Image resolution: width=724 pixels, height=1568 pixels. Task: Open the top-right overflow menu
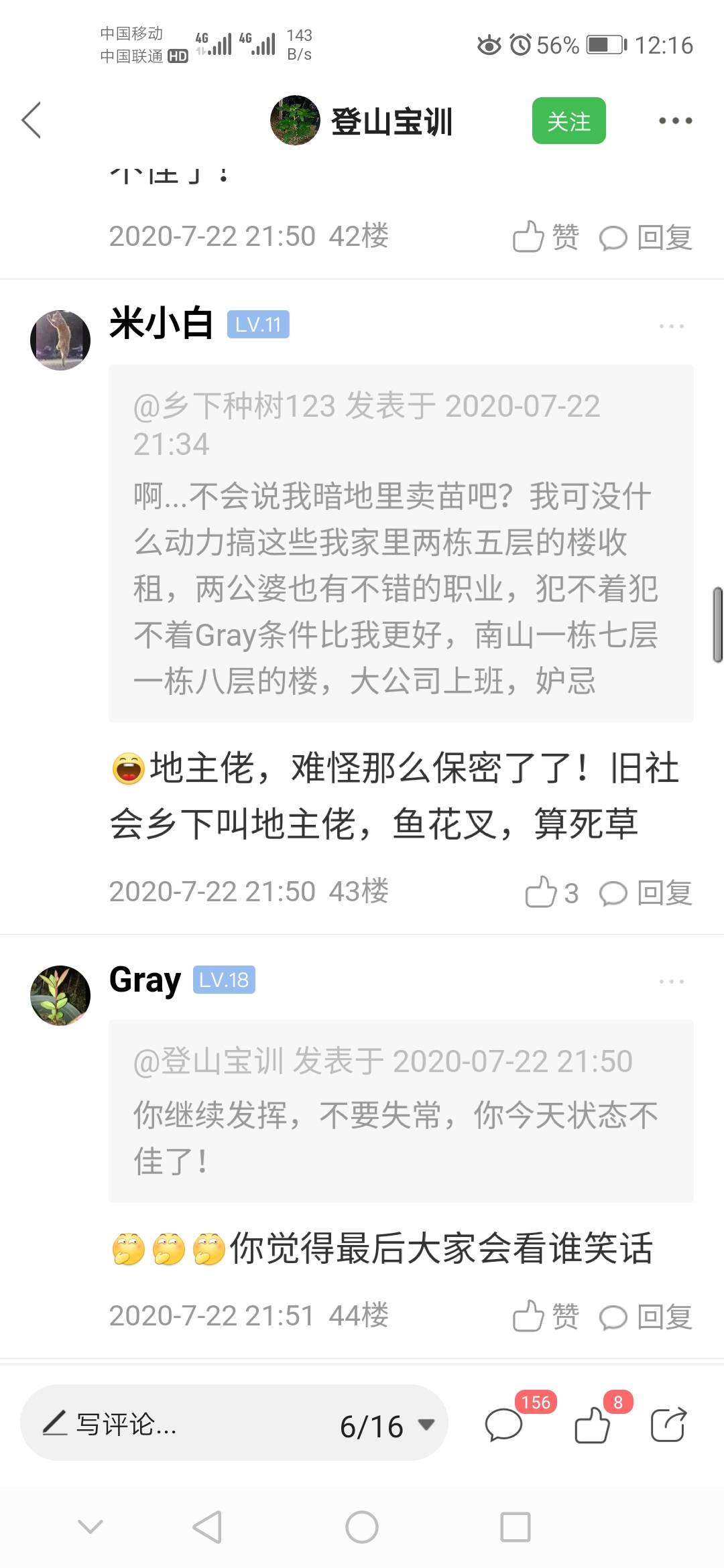click(674, 121)
